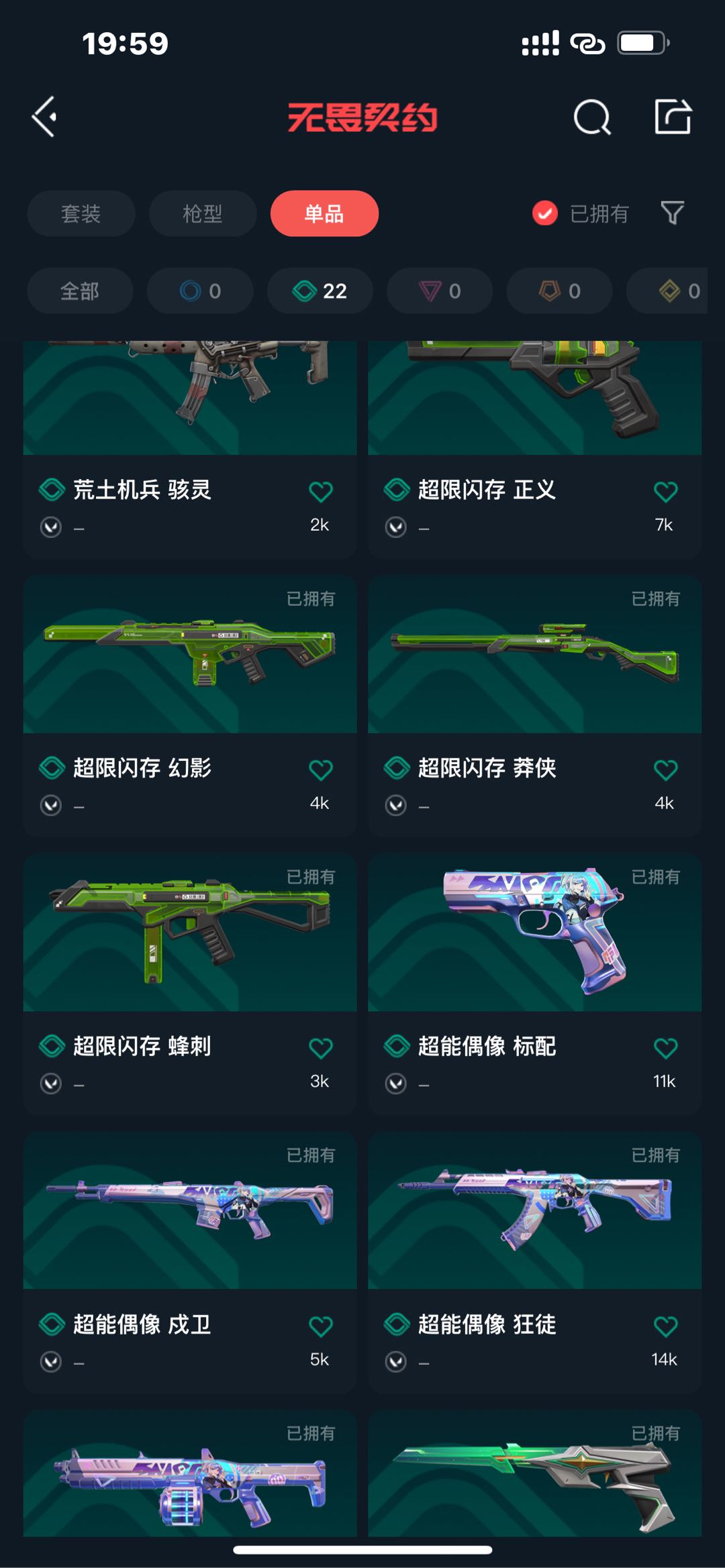Image resolution: width=725 pixels, height=1568 pixels.
Task: Select the green tier chip showing 22
Action: 320,291
